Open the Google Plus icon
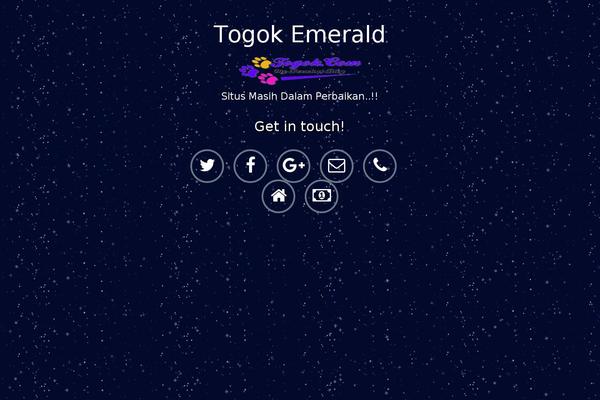The width and height of the screenshot is (600, 400). (294, 166)
